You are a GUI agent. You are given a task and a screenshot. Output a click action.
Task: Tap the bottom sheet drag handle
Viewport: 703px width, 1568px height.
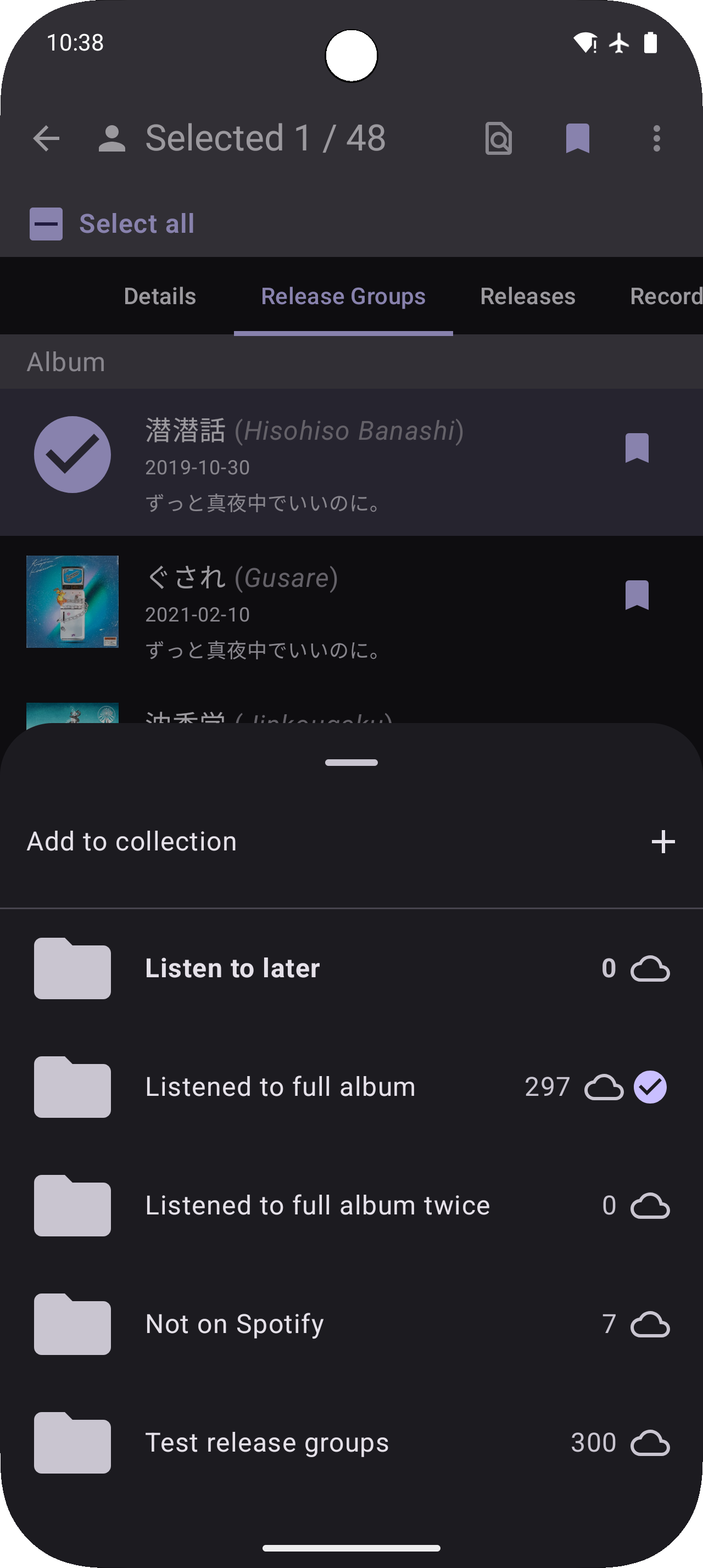click(x=351, y=763)
